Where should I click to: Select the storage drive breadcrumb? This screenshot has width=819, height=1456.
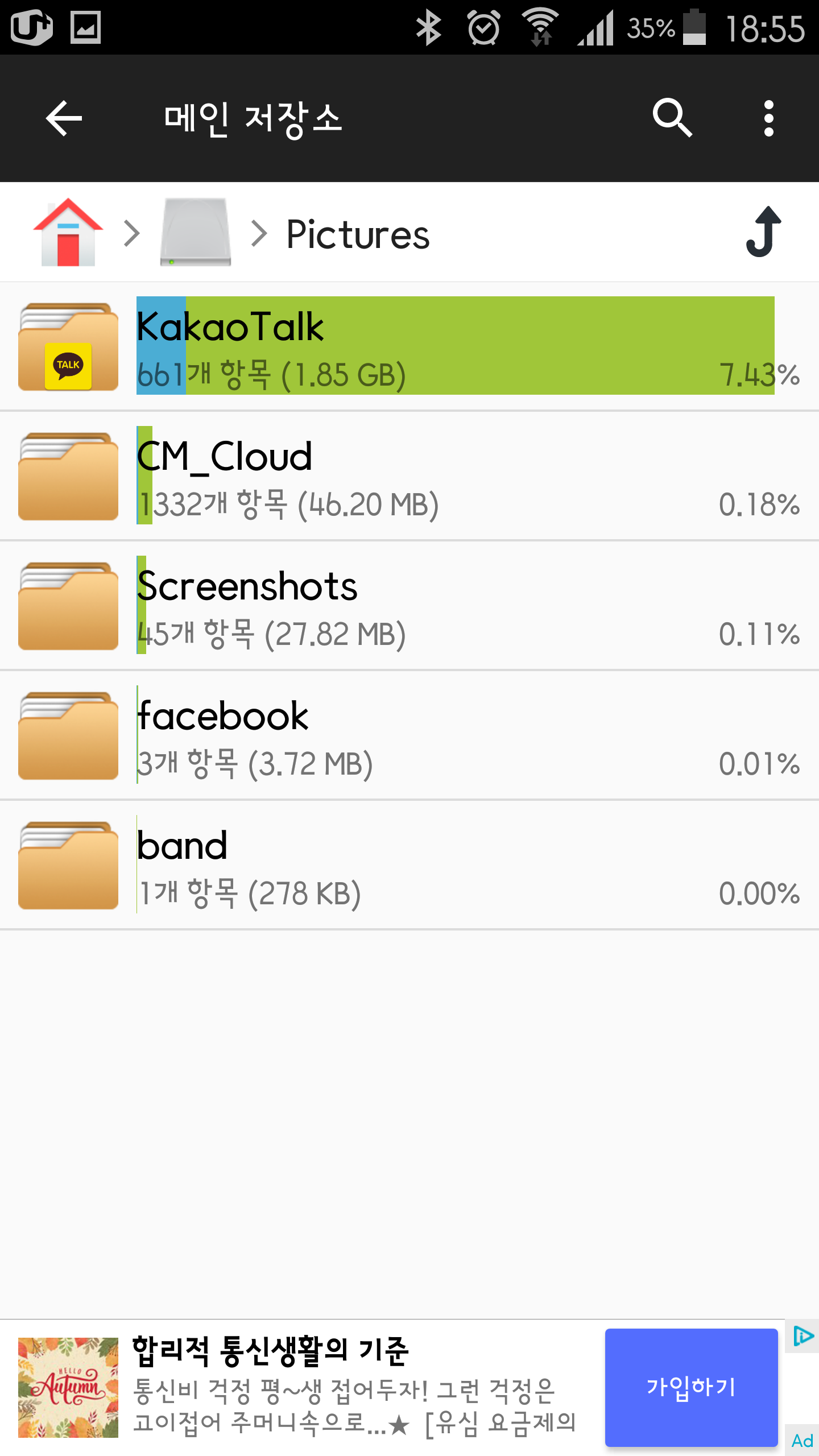(x=195, y=232)
